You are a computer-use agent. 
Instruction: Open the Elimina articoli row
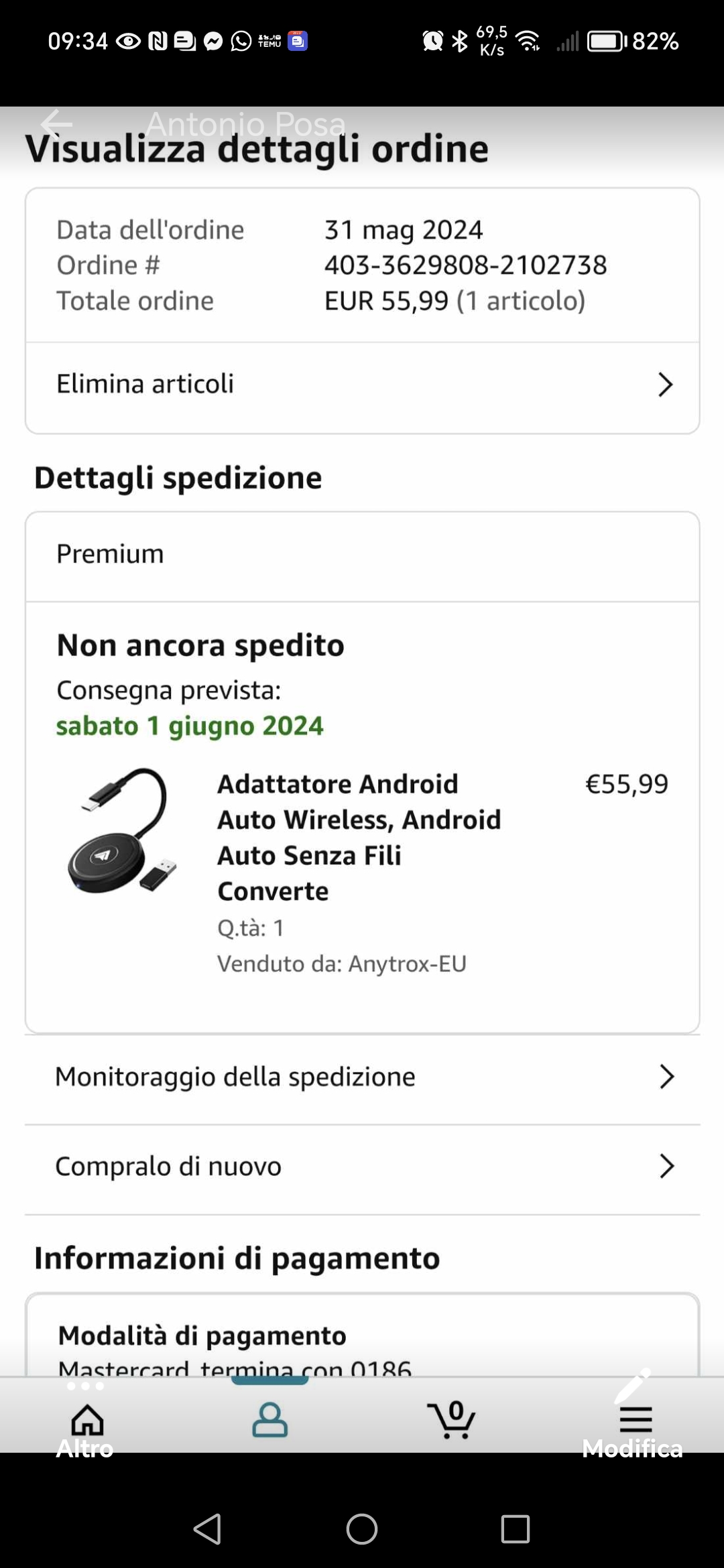coord(362,385)
